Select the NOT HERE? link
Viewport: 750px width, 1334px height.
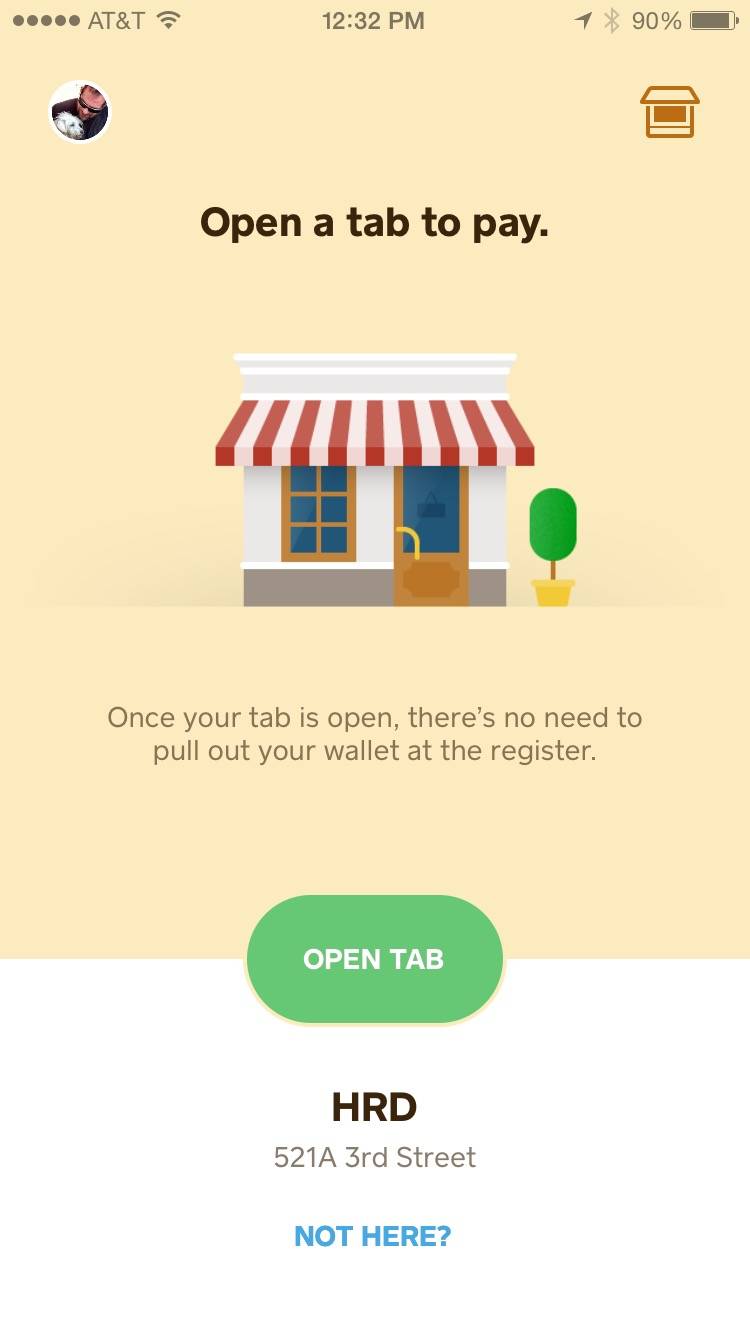(373, 1236)
